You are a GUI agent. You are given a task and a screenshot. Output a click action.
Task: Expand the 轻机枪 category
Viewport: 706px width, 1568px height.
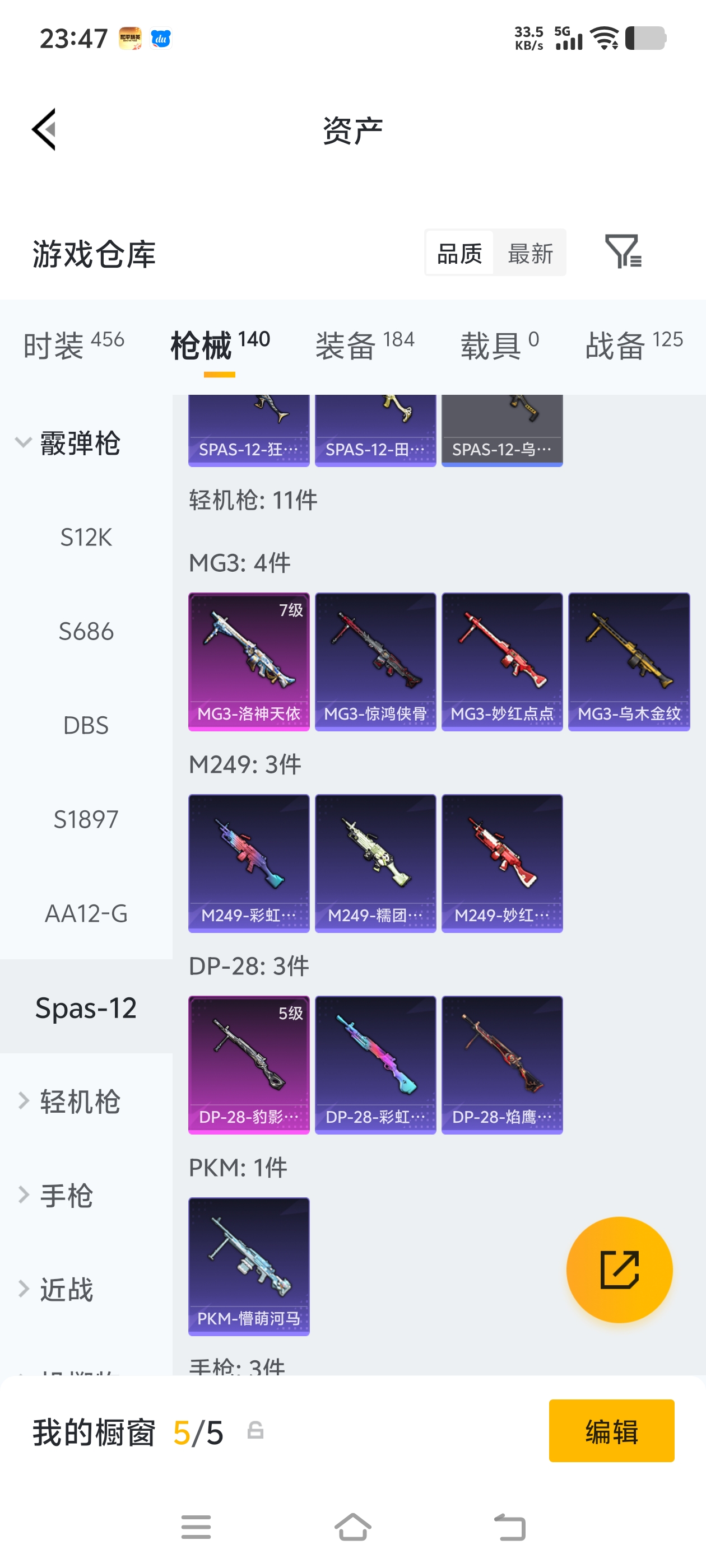(x=67, y=1101)
